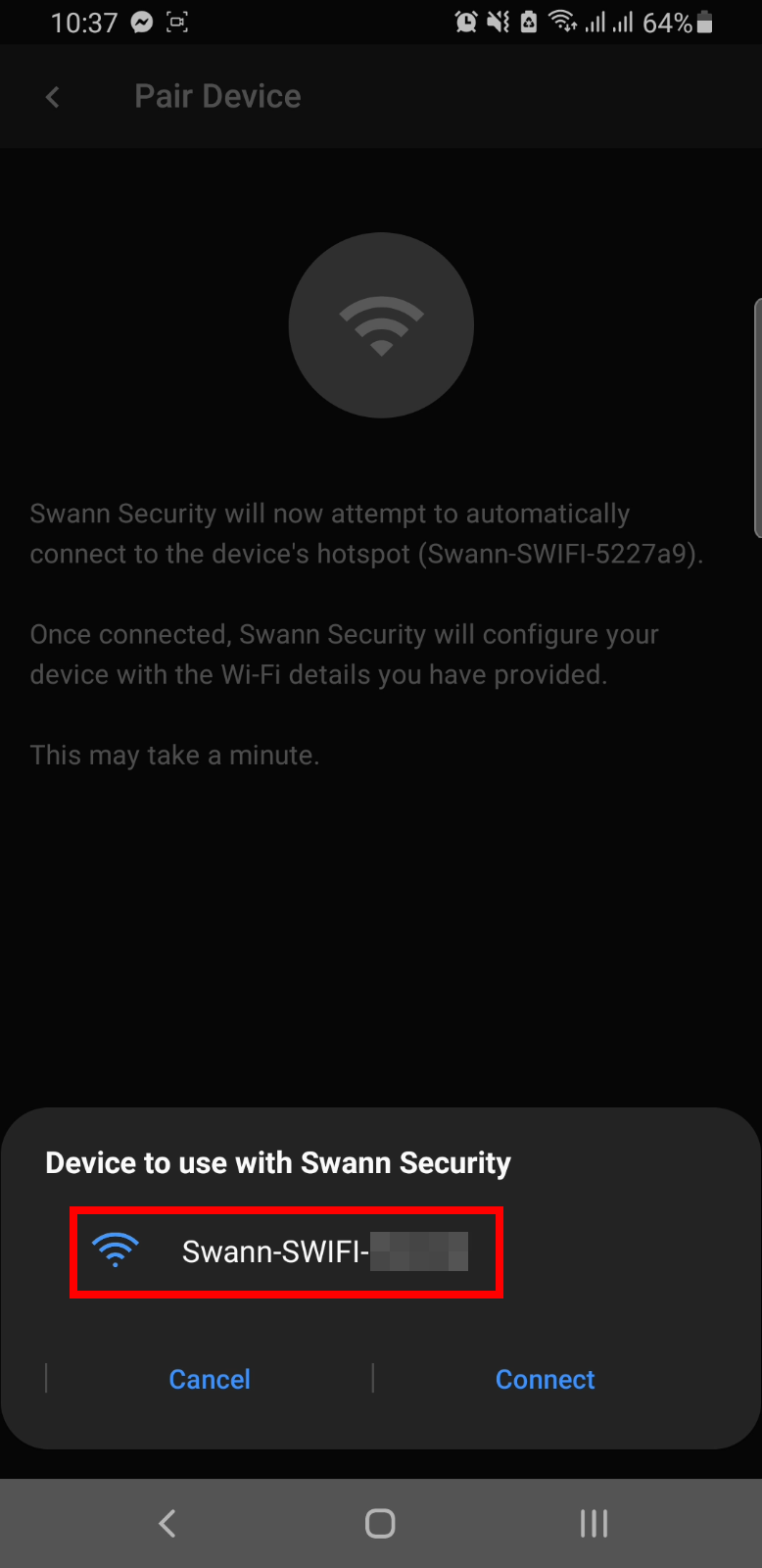Open recent apps from navigation bar

594,1523
